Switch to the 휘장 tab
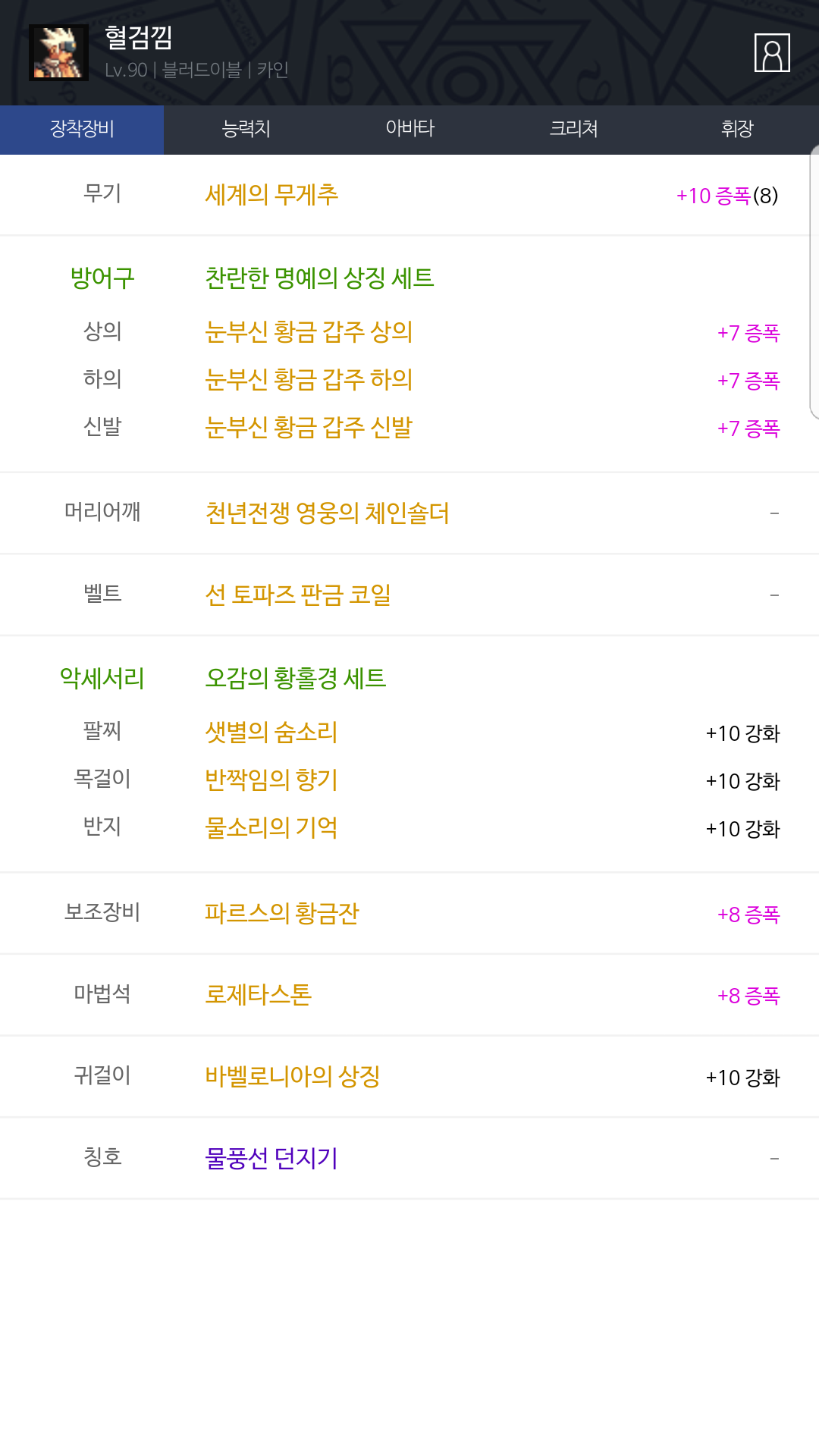The width and height of the screenshot is (819, 1456). [x=737, y=130]
